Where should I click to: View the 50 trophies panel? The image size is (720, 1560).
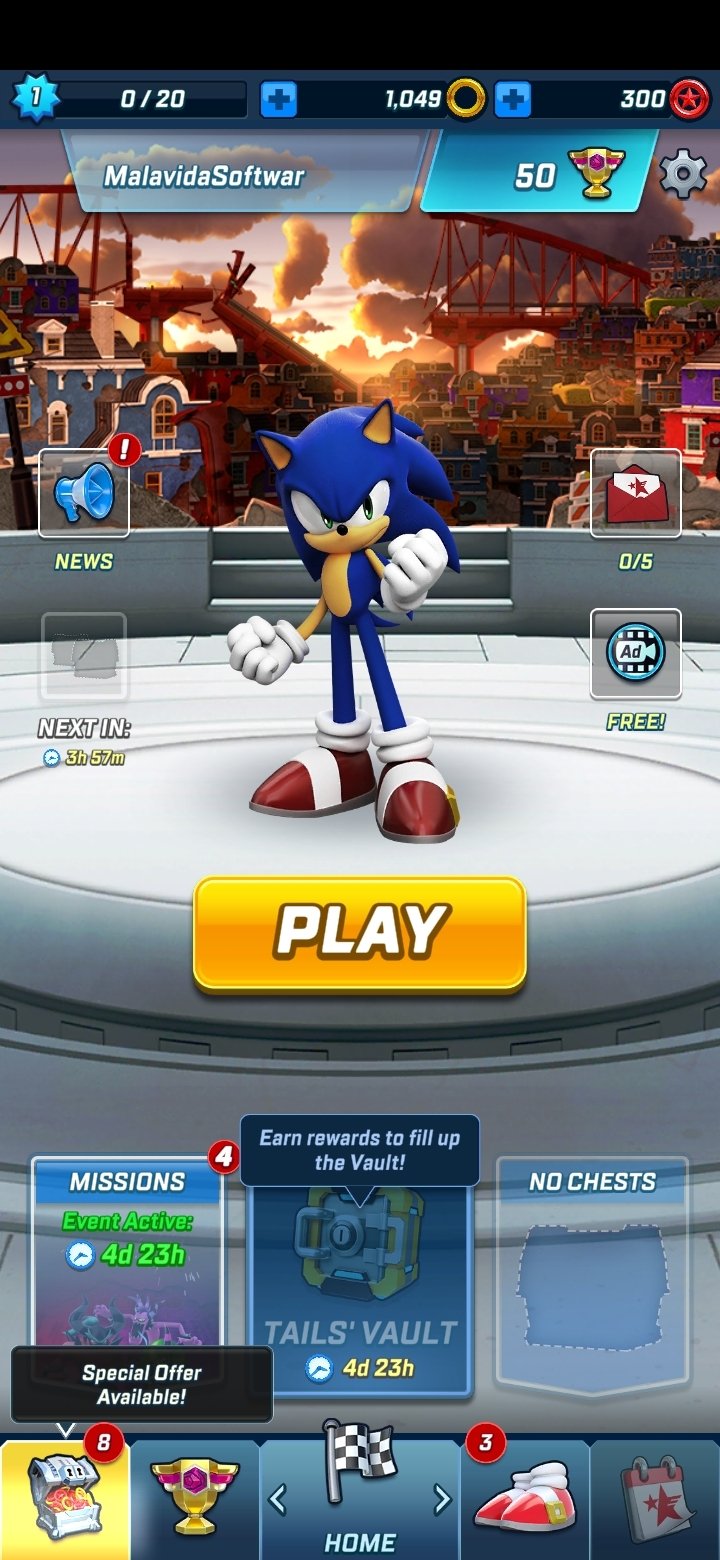click(540, 172)
